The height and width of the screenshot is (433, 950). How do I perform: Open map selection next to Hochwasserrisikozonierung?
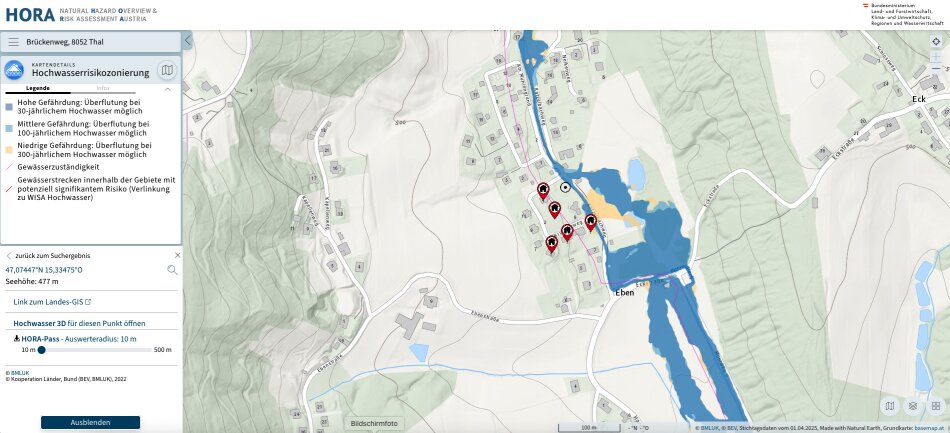click(167, 70)
